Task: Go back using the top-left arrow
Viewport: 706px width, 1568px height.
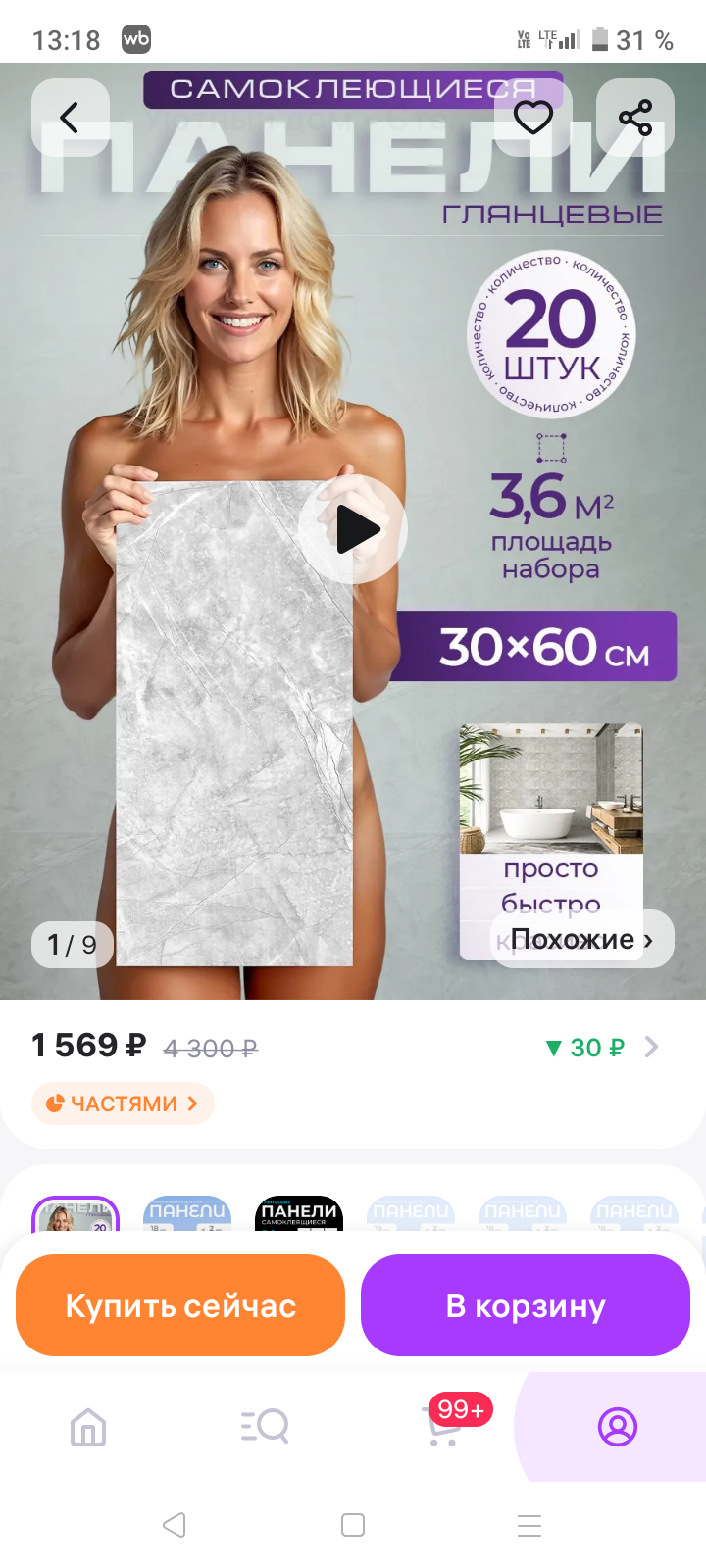Action: coord(70,118)
